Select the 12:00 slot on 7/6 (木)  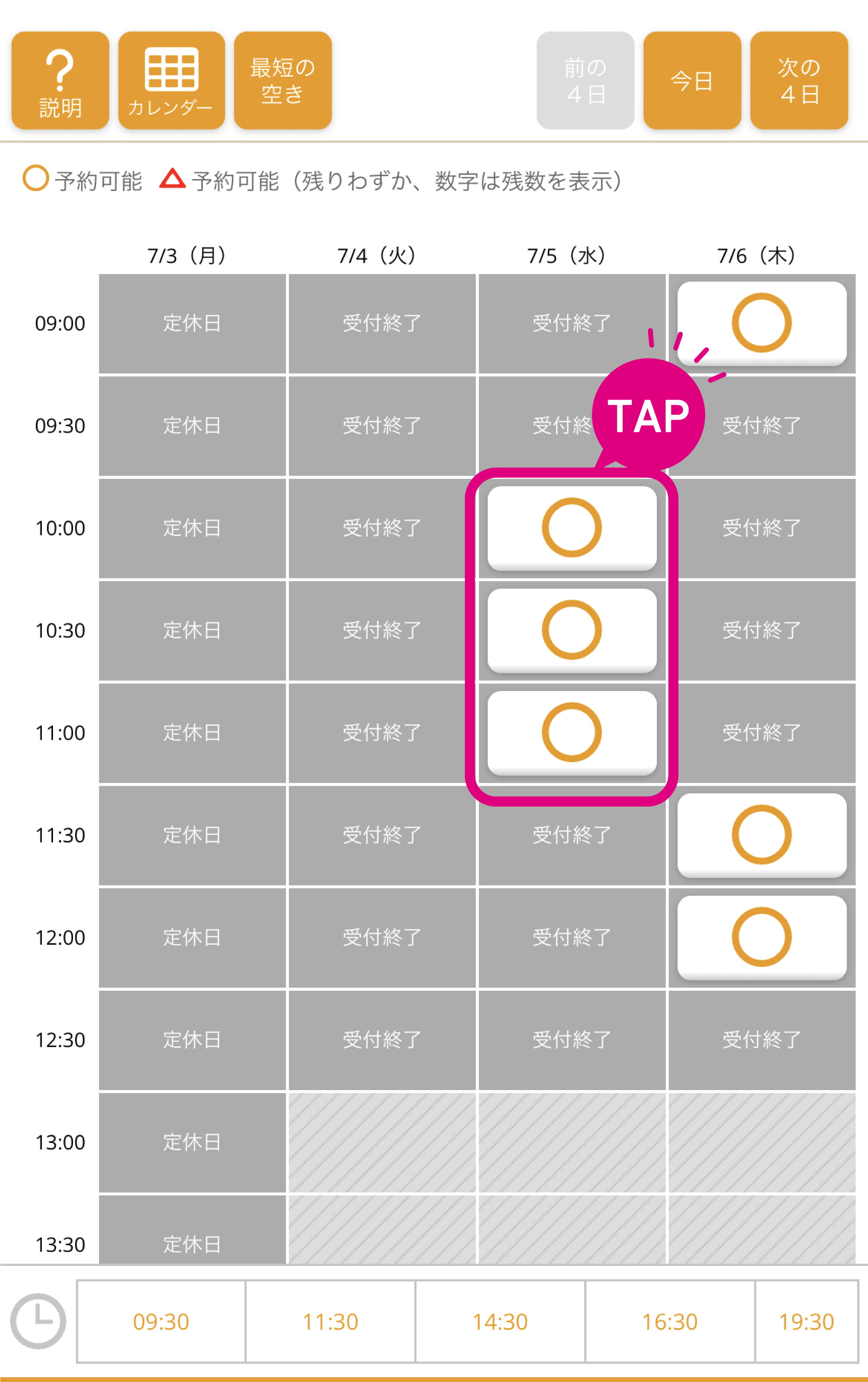pyautogui.click(x=761, y=937)
